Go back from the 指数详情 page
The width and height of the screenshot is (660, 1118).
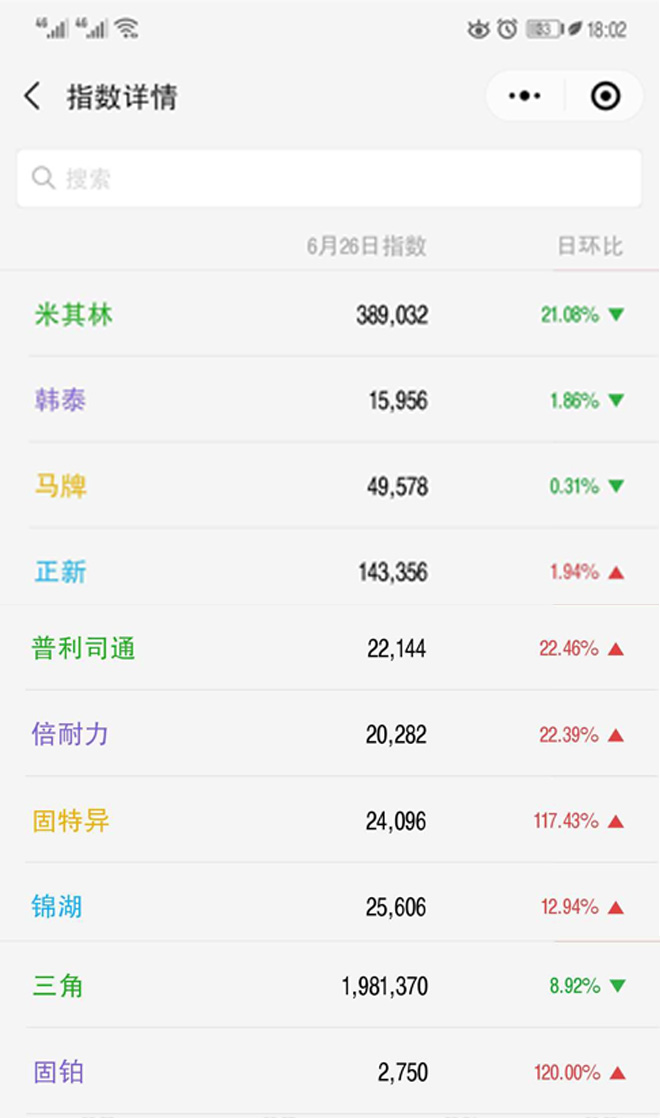click(32, 96)
